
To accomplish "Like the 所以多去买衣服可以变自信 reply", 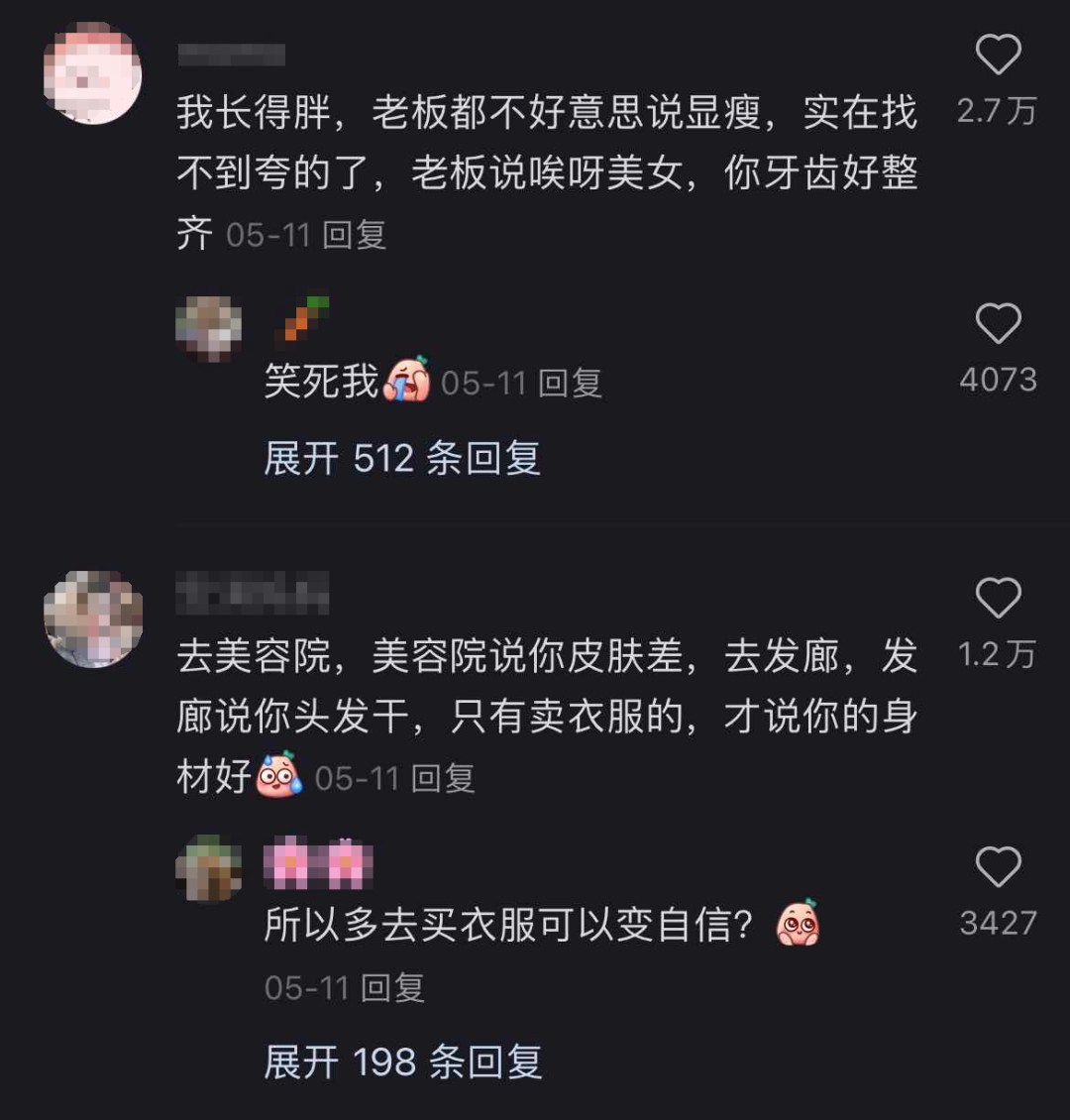I will pos(998,868).
